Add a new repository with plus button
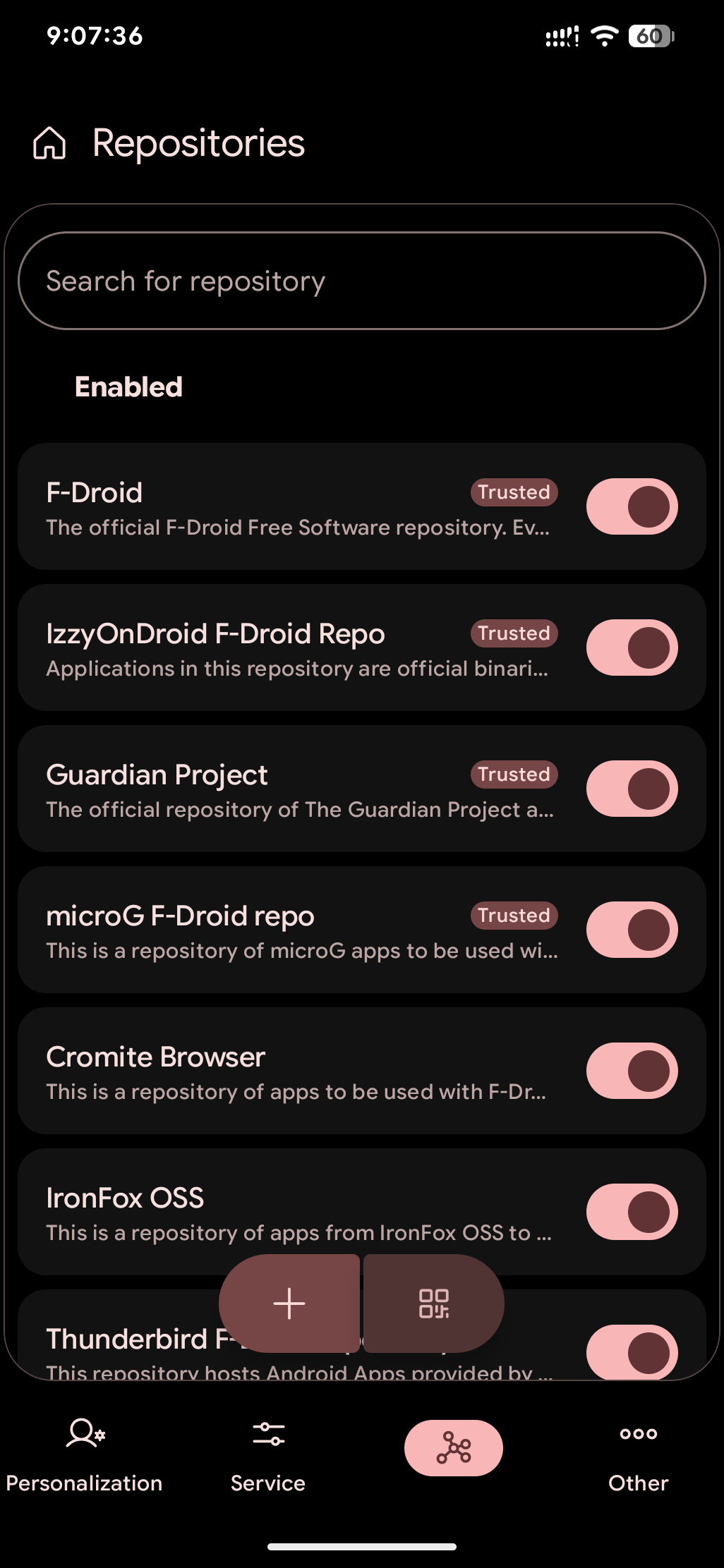 click(289, 1303)
